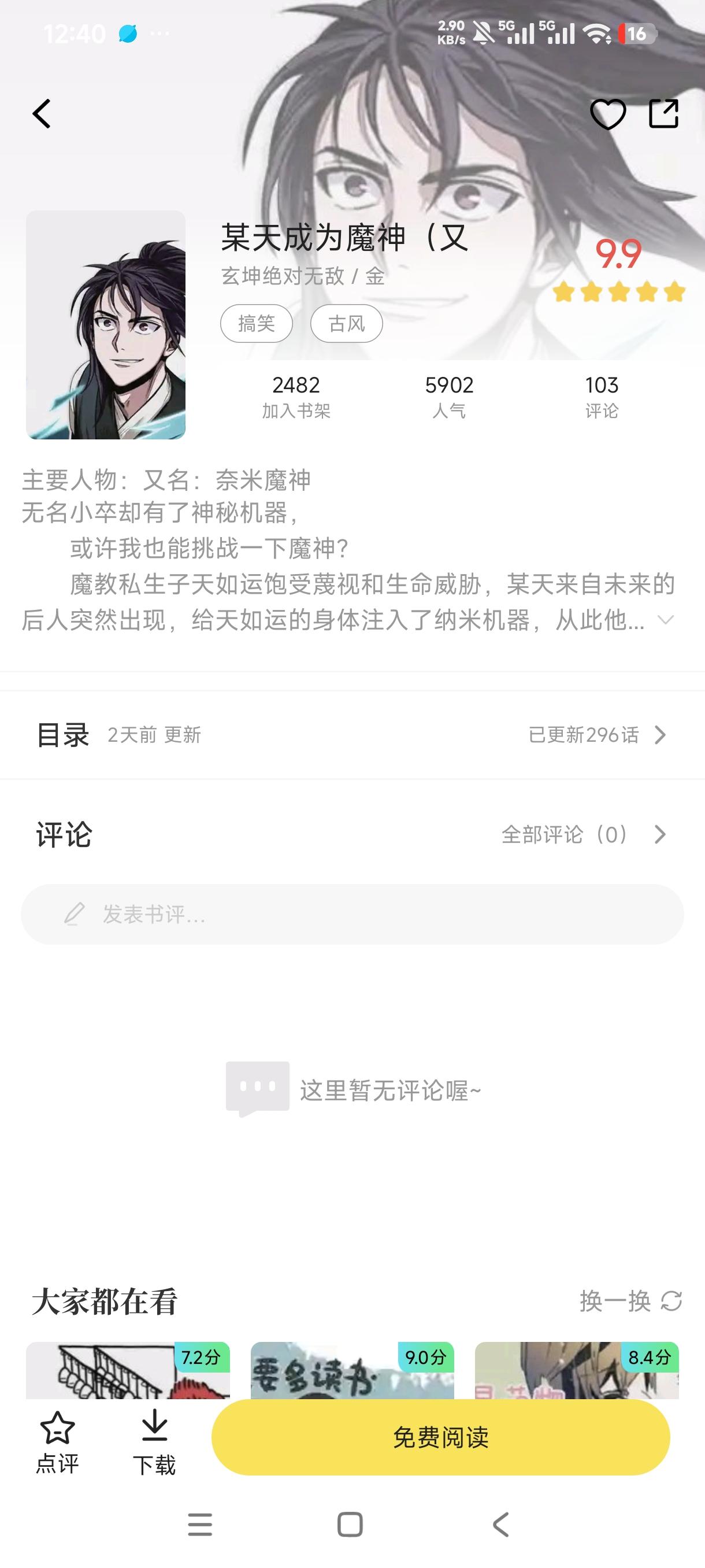Favorite this comic with the heart icon
This screenshot has height=1568, width=705.
[608, 114]
